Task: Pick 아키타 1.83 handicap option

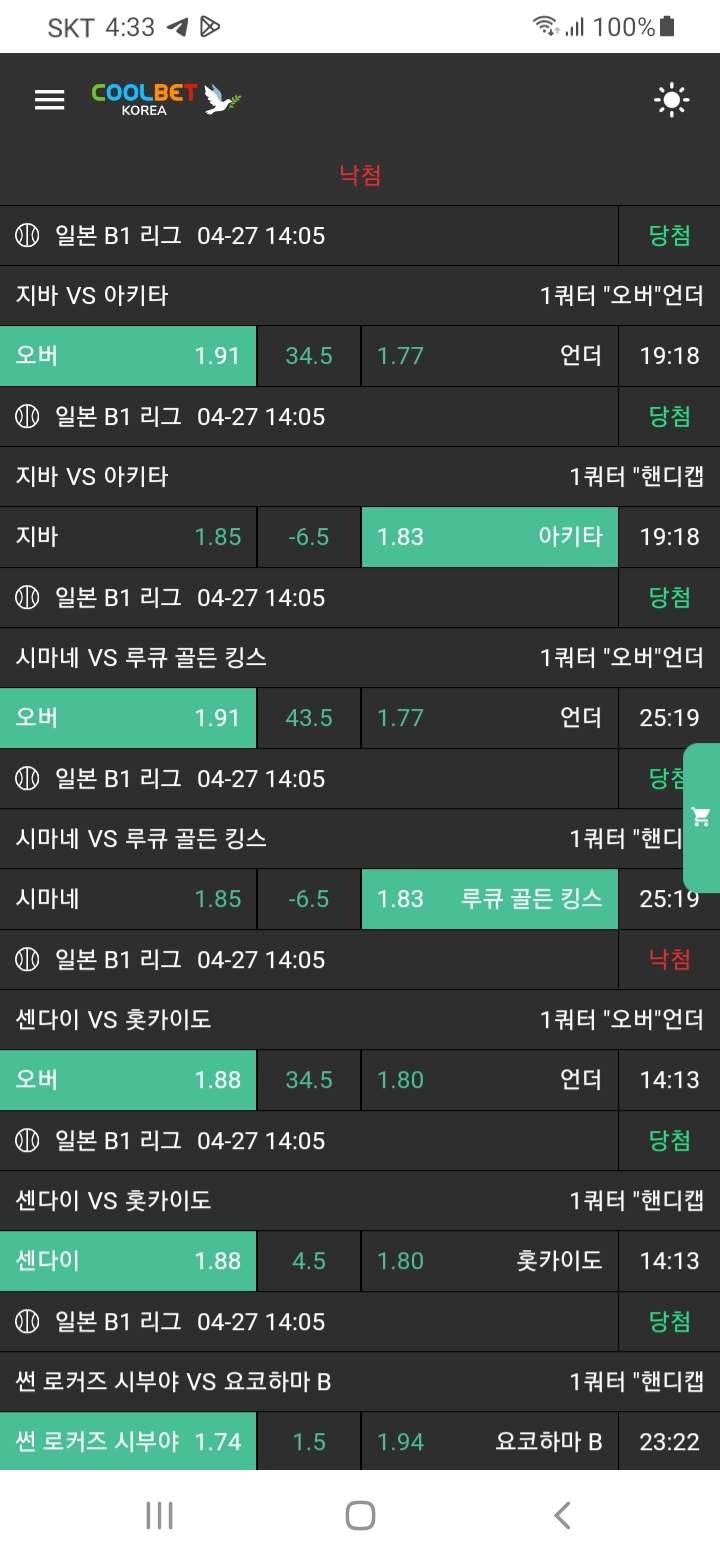Action: coord(489,537)
